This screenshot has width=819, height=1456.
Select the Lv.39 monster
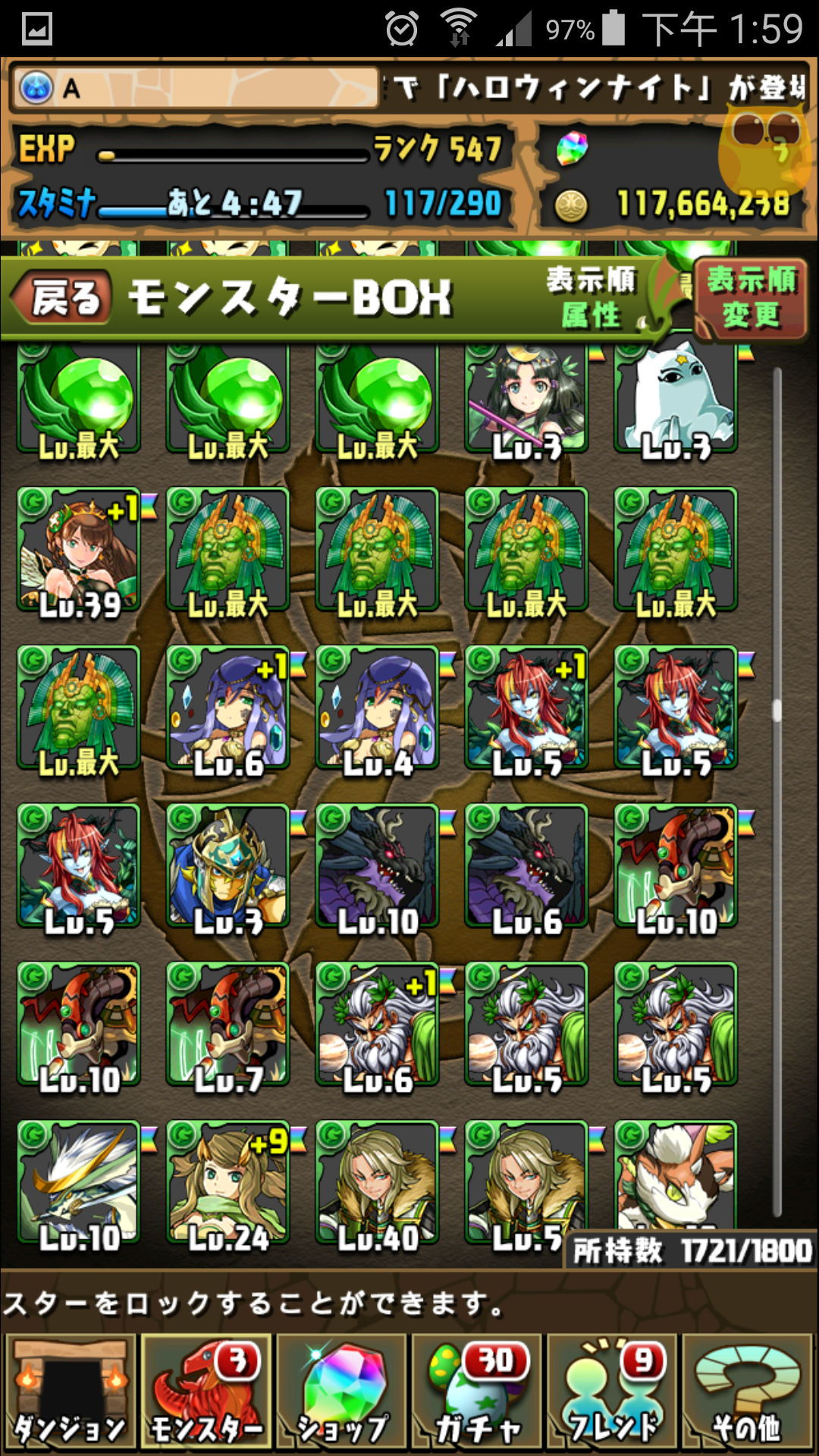(x=79, y=550)
